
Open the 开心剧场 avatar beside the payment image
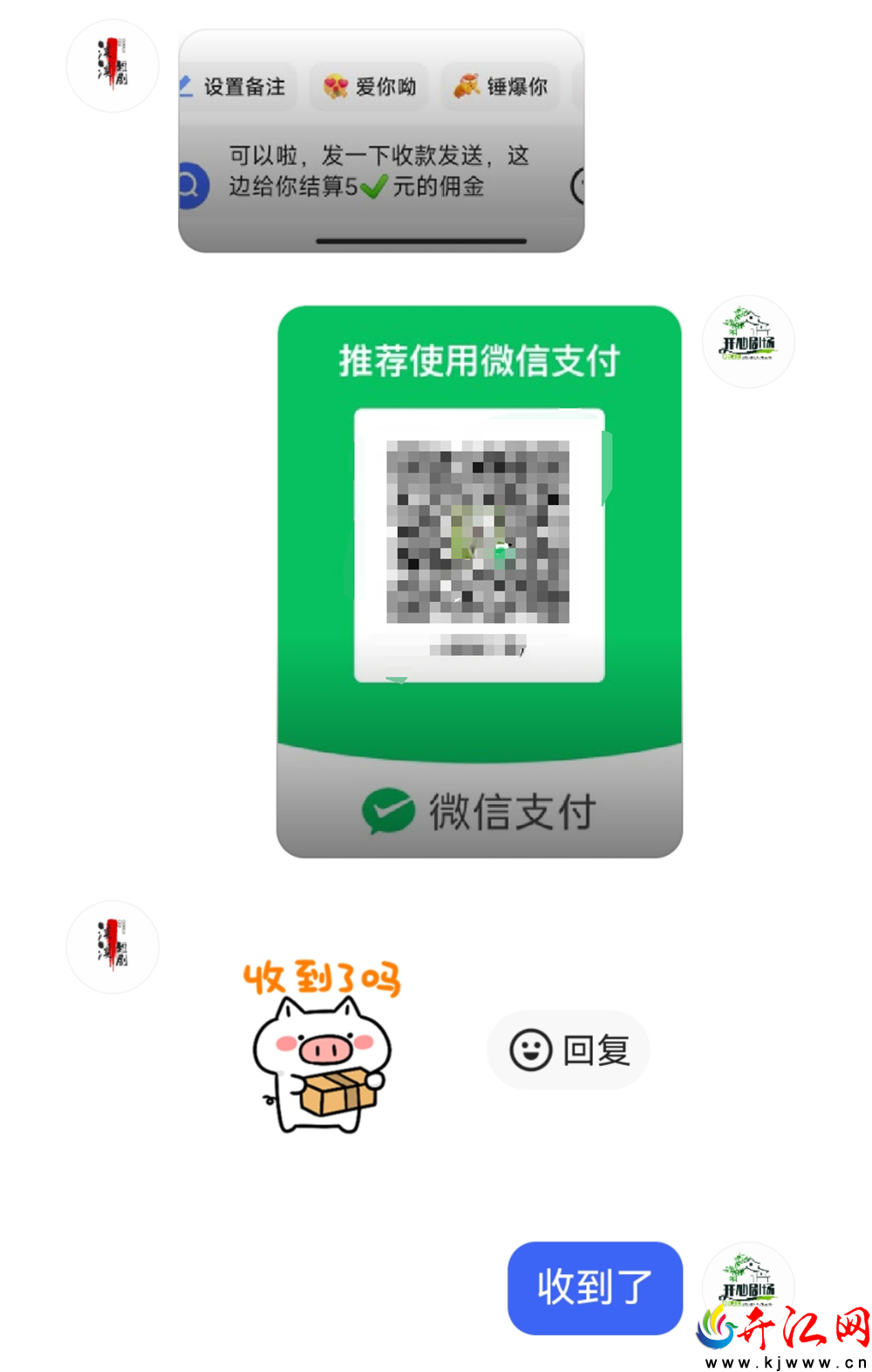748,342
